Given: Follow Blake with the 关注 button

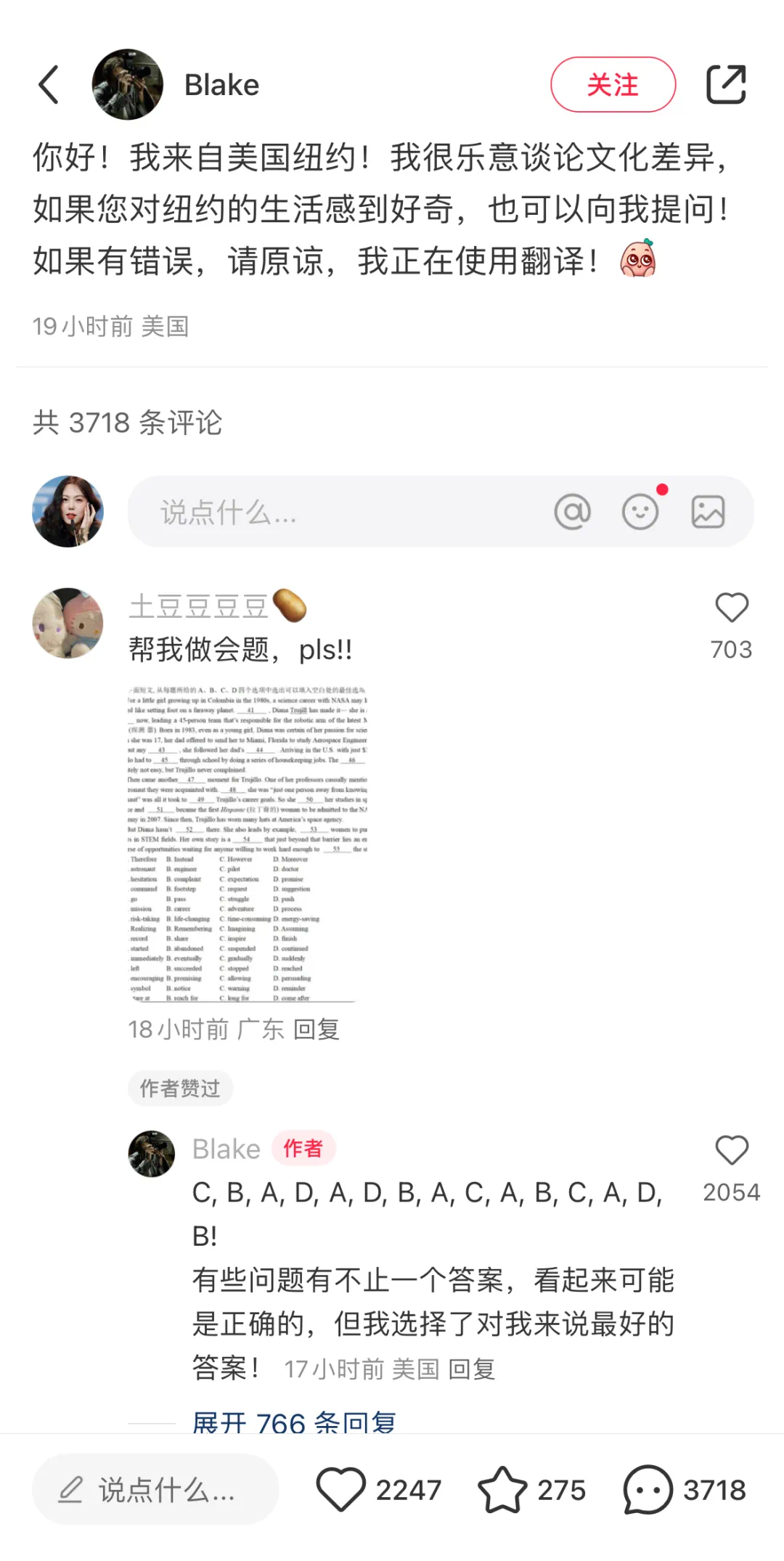Looking at the screenshot, I should coord(613,85).
